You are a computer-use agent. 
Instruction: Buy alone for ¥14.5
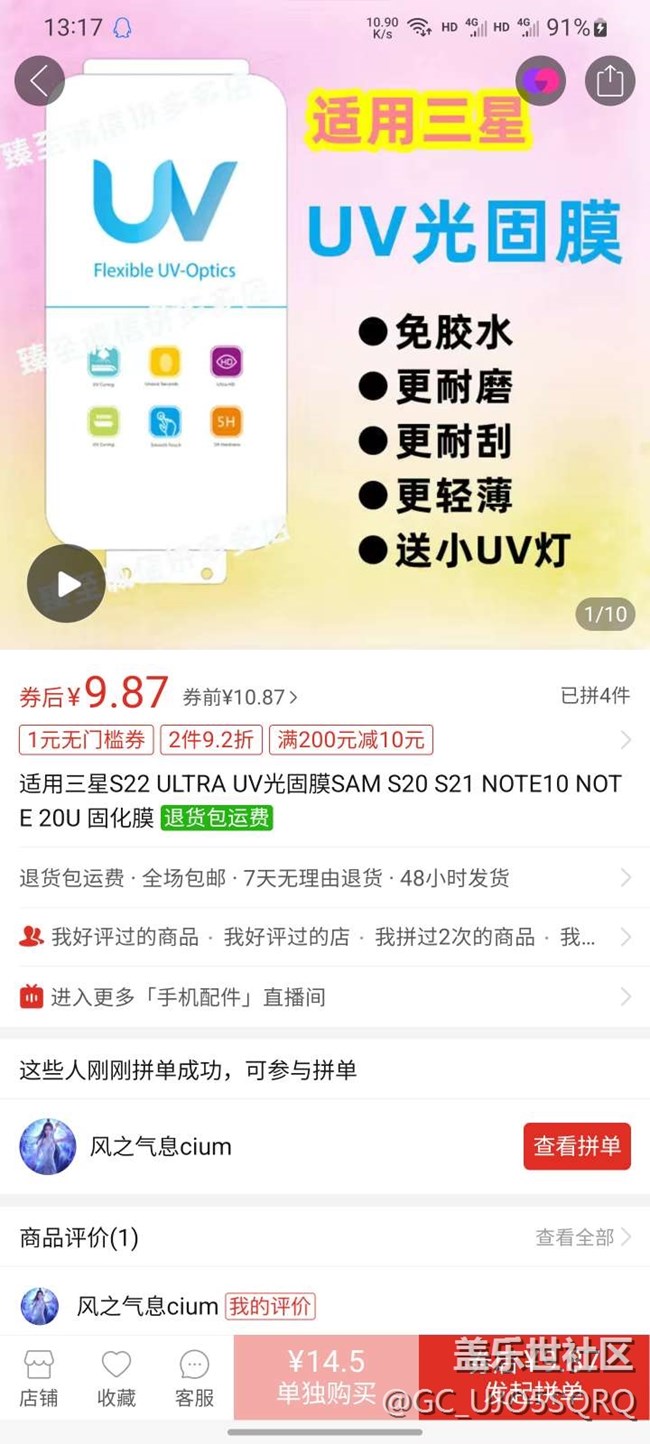326,1377
